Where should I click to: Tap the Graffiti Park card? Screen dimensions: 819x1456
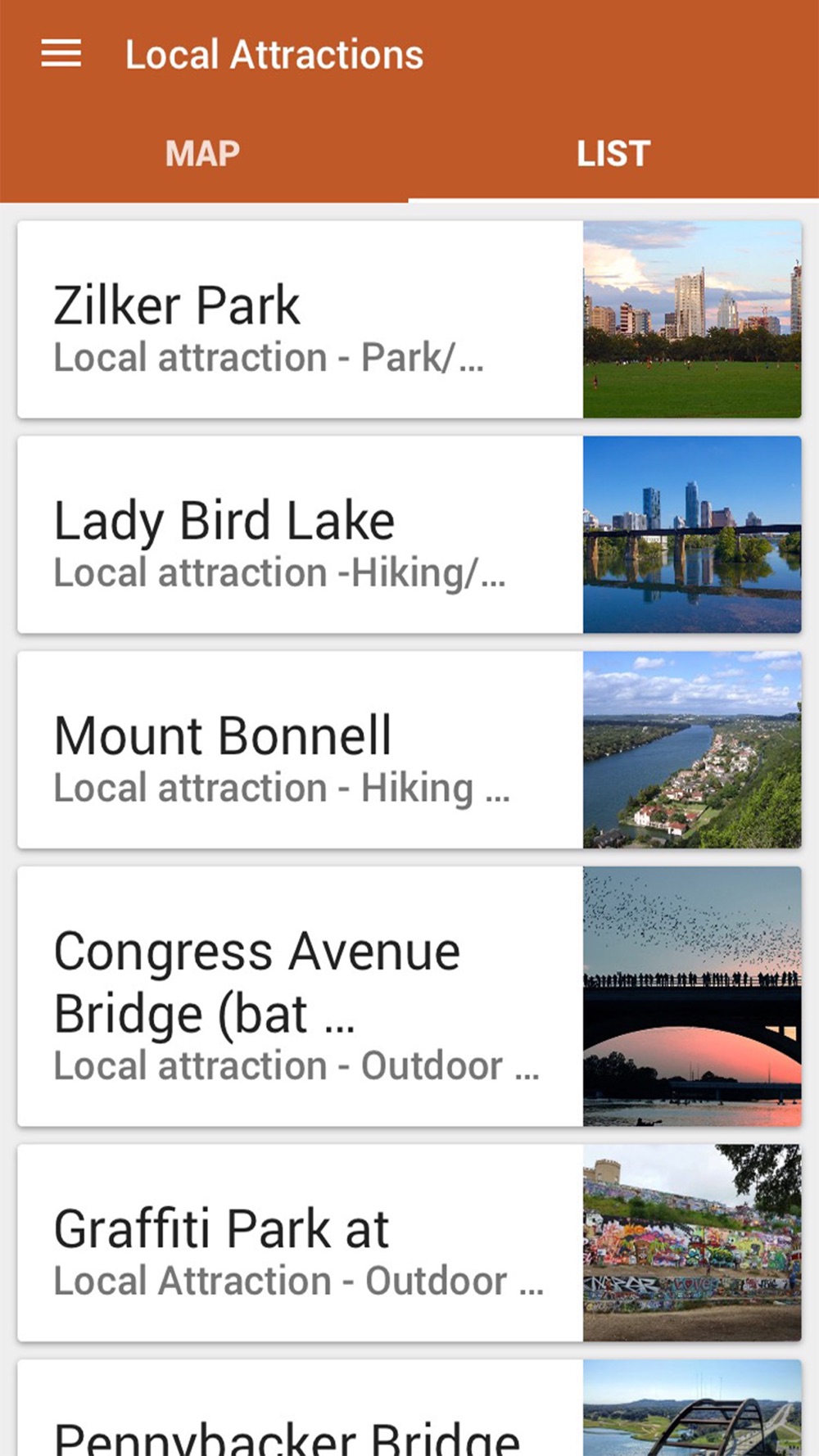[x=409, y=1243]
